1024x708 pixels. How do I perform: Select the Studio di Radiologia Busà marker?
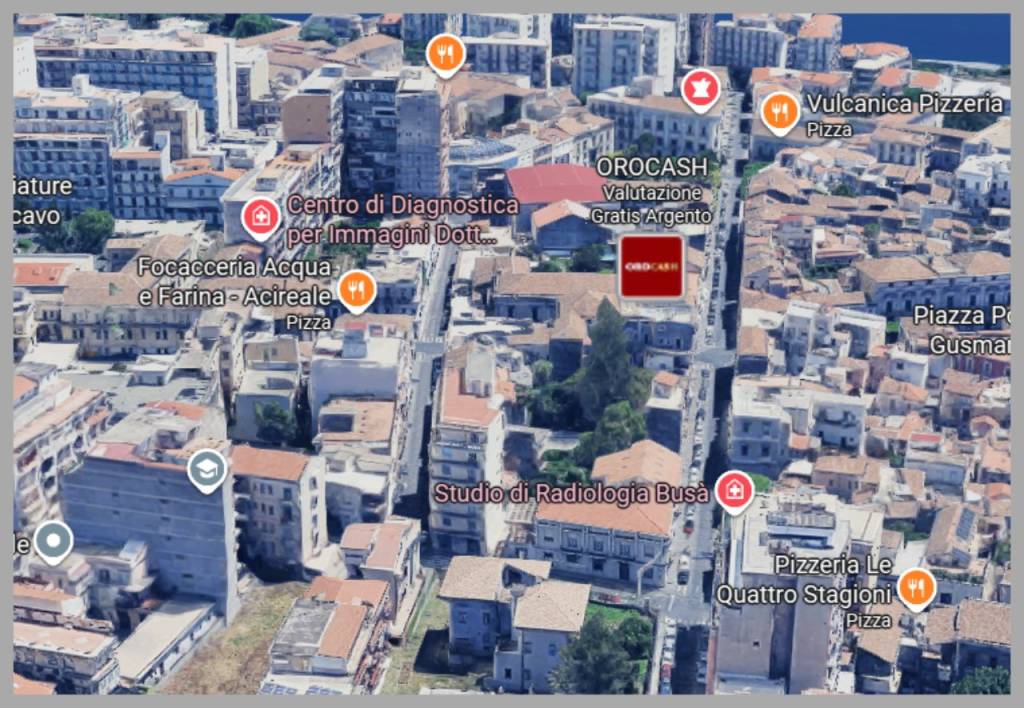coord(735,490)
